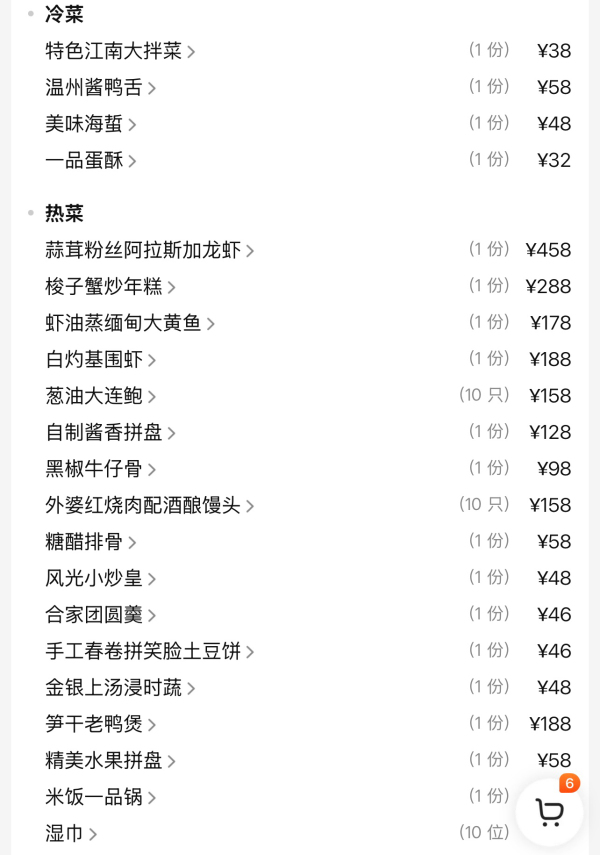The image size is (600, 855).
Task: Open 蒜茸粉丝阿拉斯加龙虾 details
Action: (149, 250)
